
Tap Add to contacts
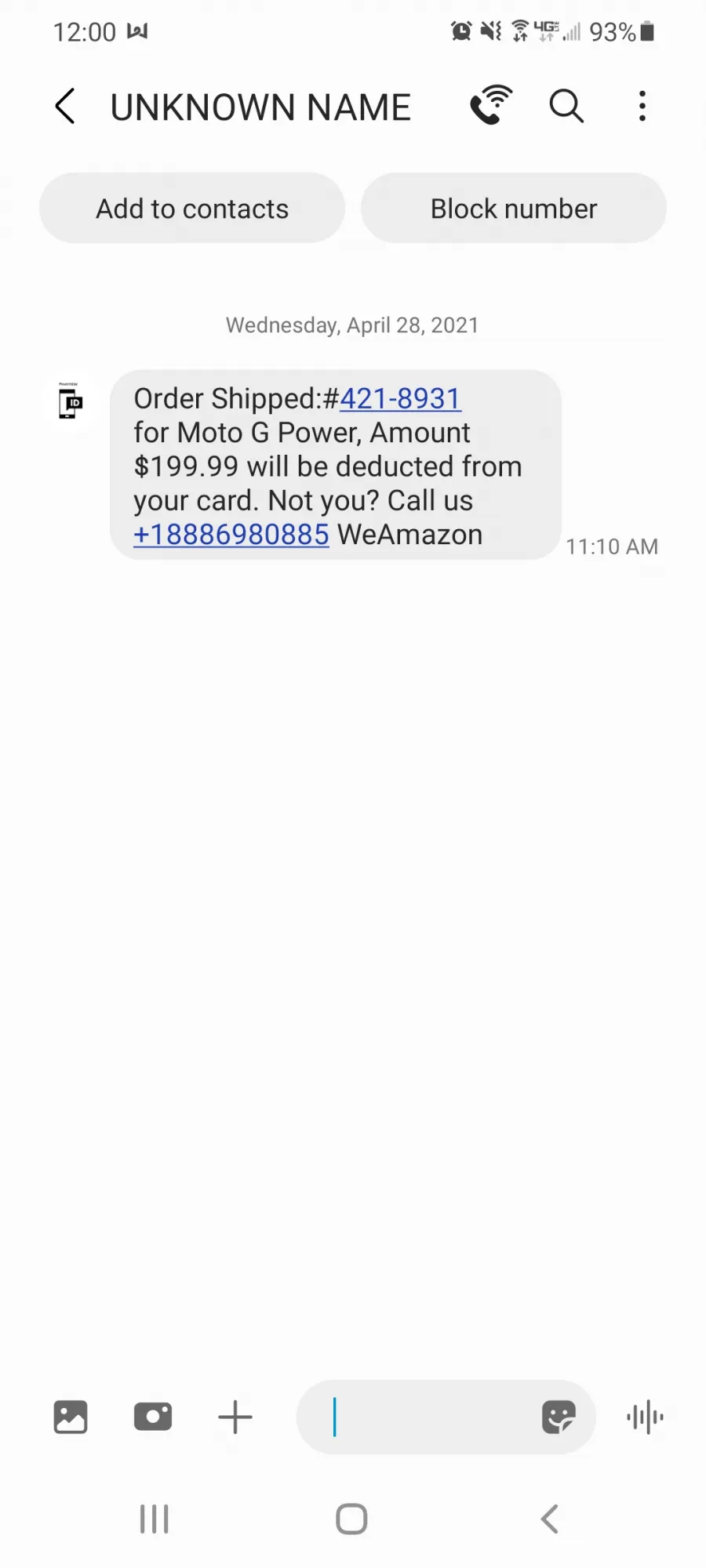192,209
